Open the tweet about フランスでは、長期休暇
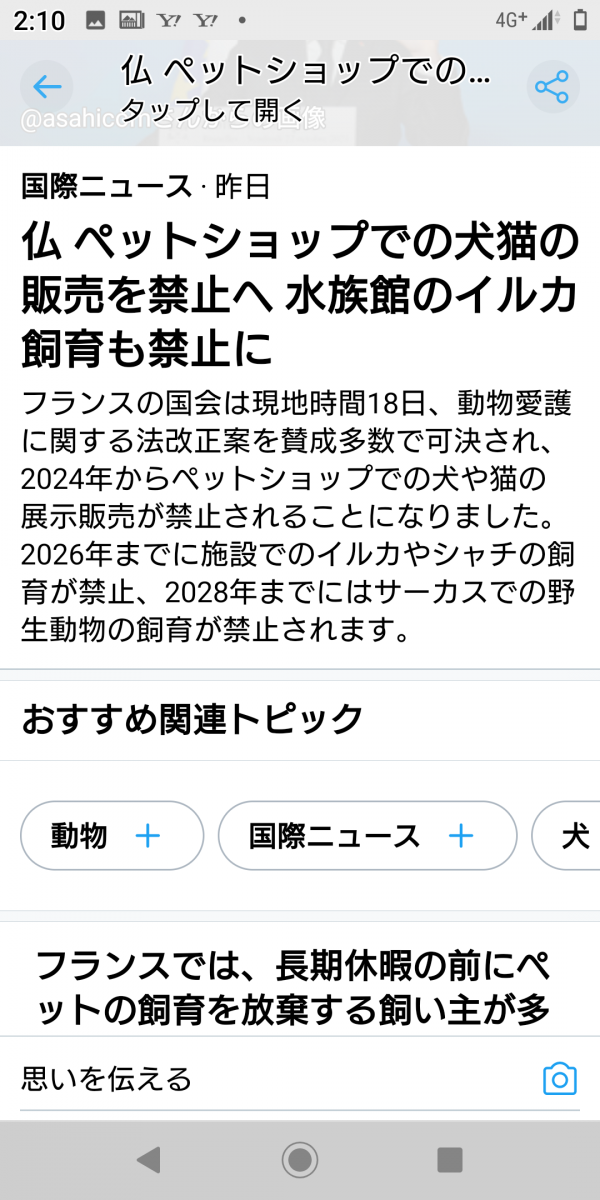600x1200 pixels. pos(295,990)
